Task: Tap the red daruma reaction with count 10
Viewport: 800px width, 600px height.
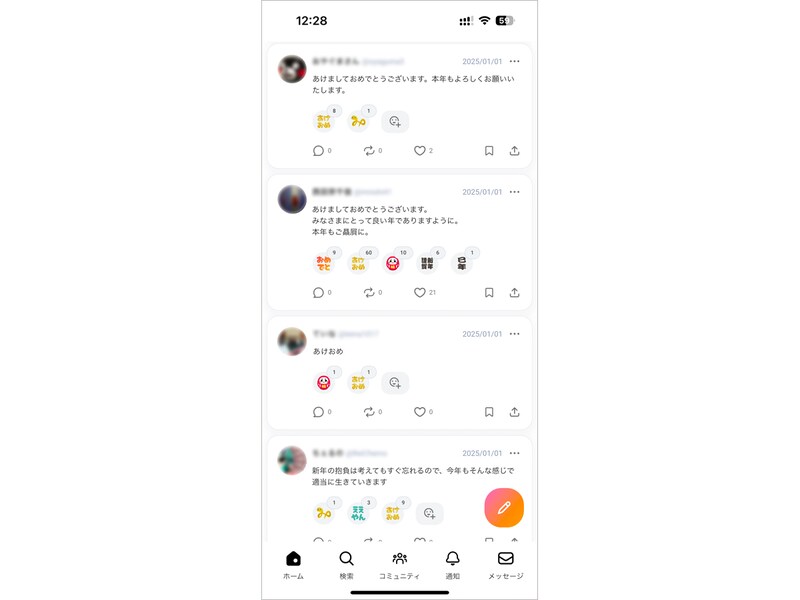Action: (392, 264)
